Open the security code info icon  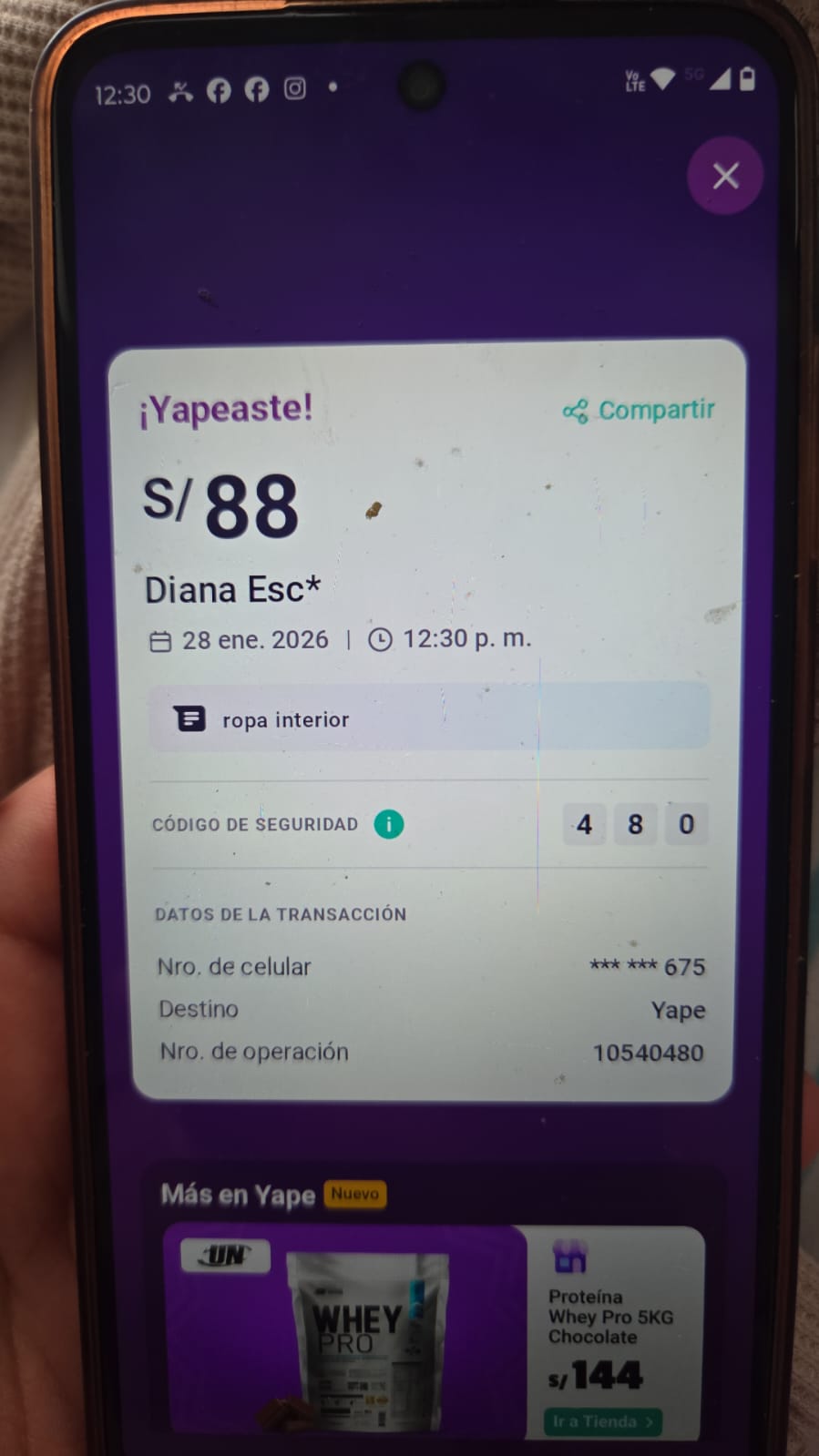[x=388, y=825]
